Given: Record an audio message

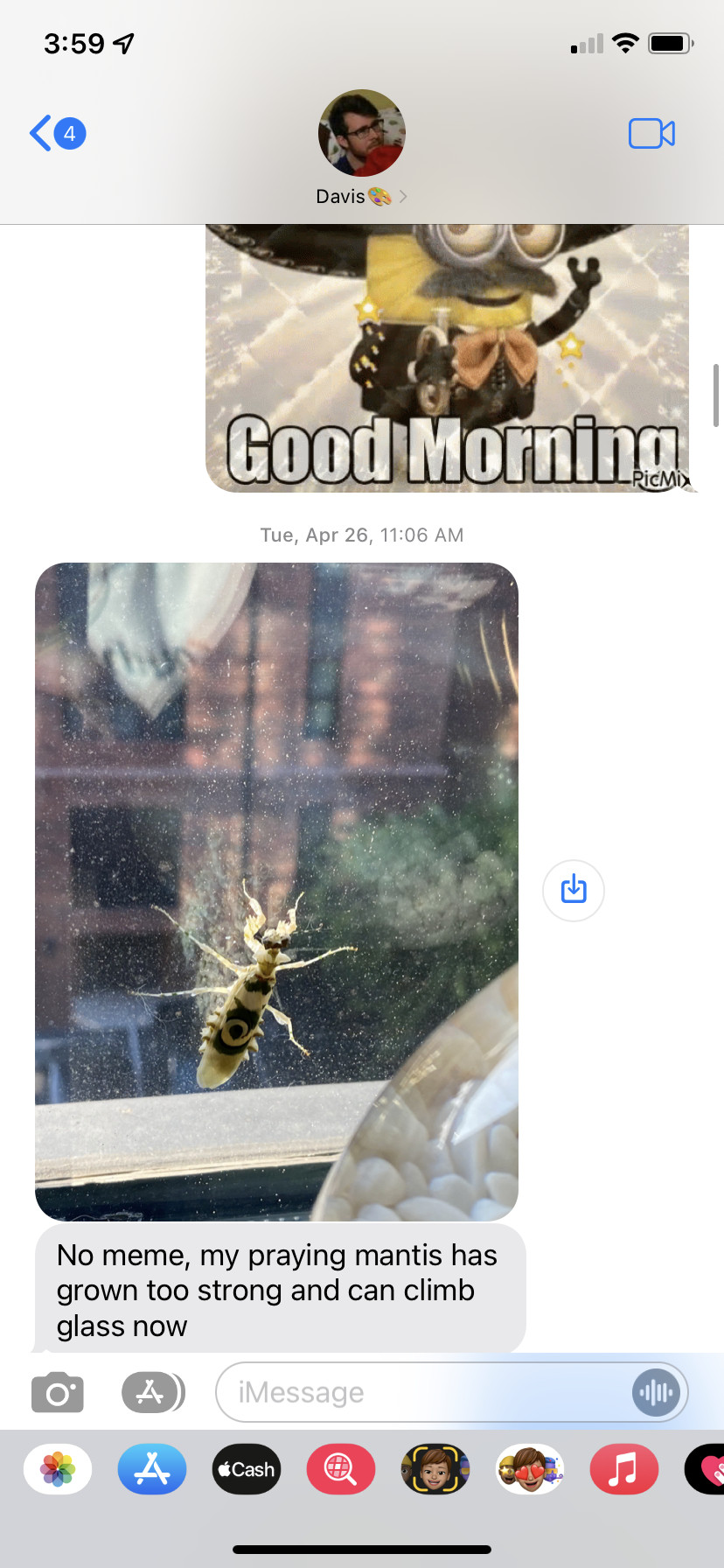Looking at the screenshot, I should click(656, 1392).
